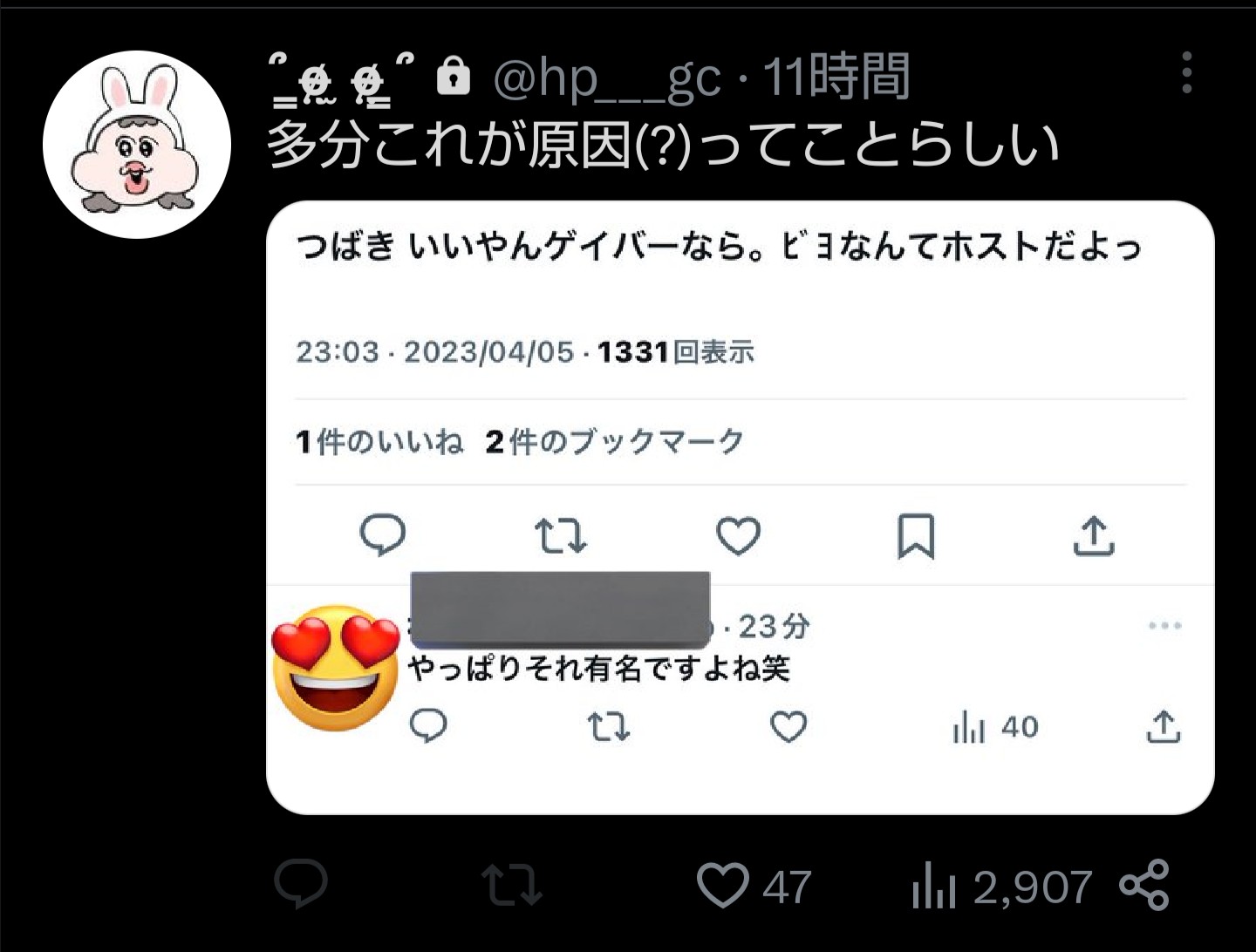View analytics showing 2,907 views
The image size is (1256, 952).
click(1002, 887)
